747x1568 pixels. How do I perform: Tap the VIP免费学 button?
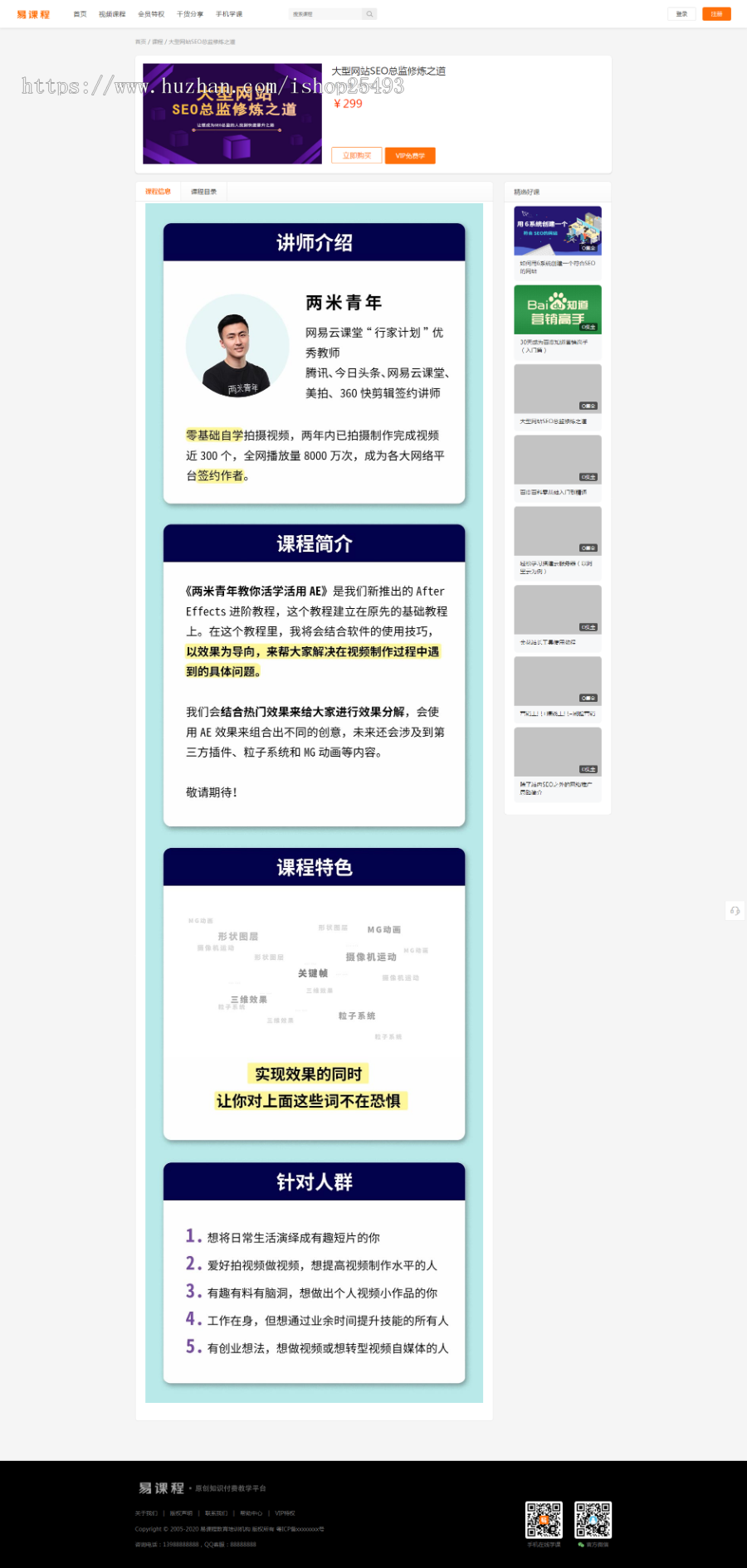click(x=410, y=155)
